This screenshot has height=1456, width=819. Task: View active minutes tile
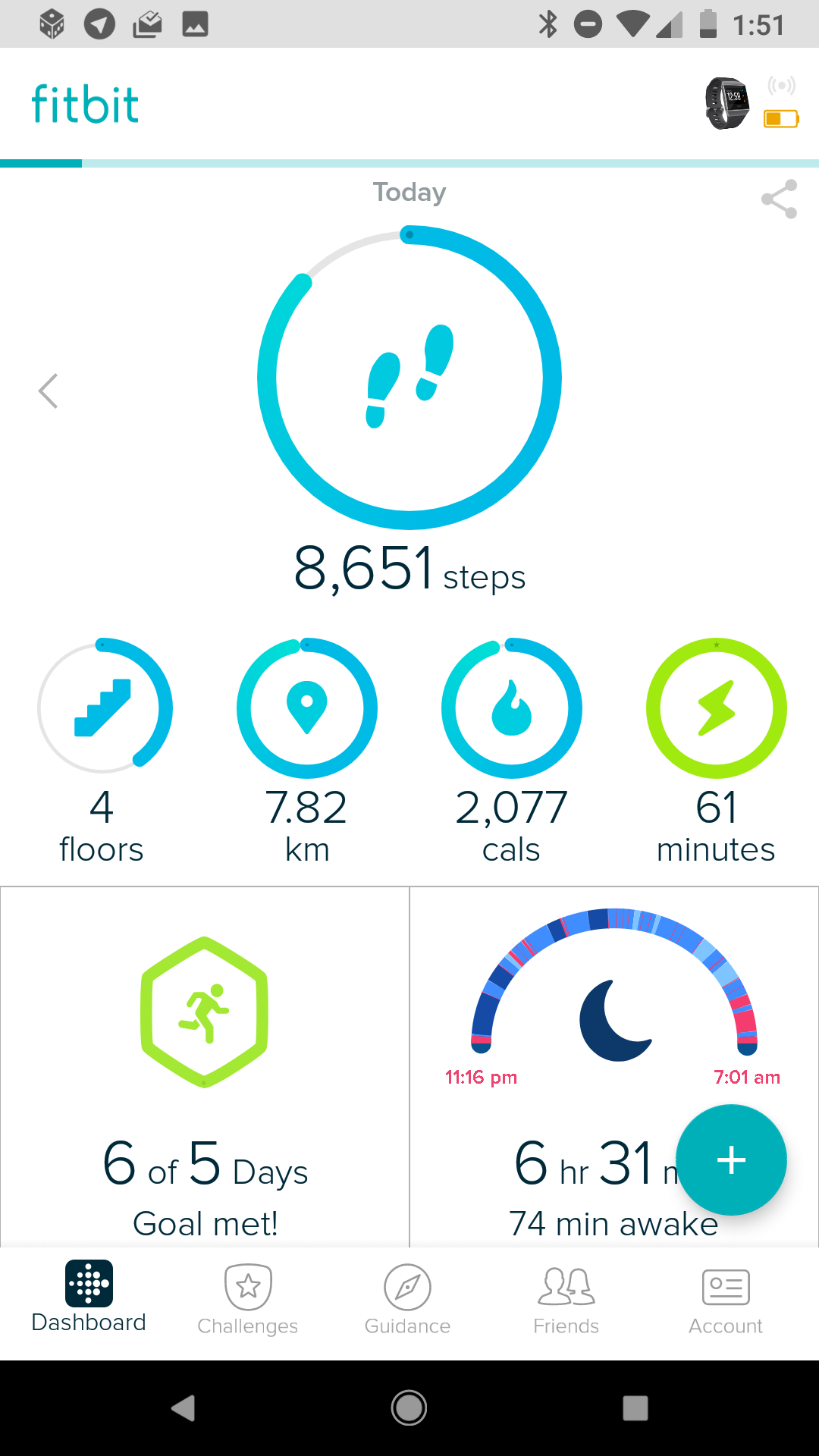coord(717,751)
